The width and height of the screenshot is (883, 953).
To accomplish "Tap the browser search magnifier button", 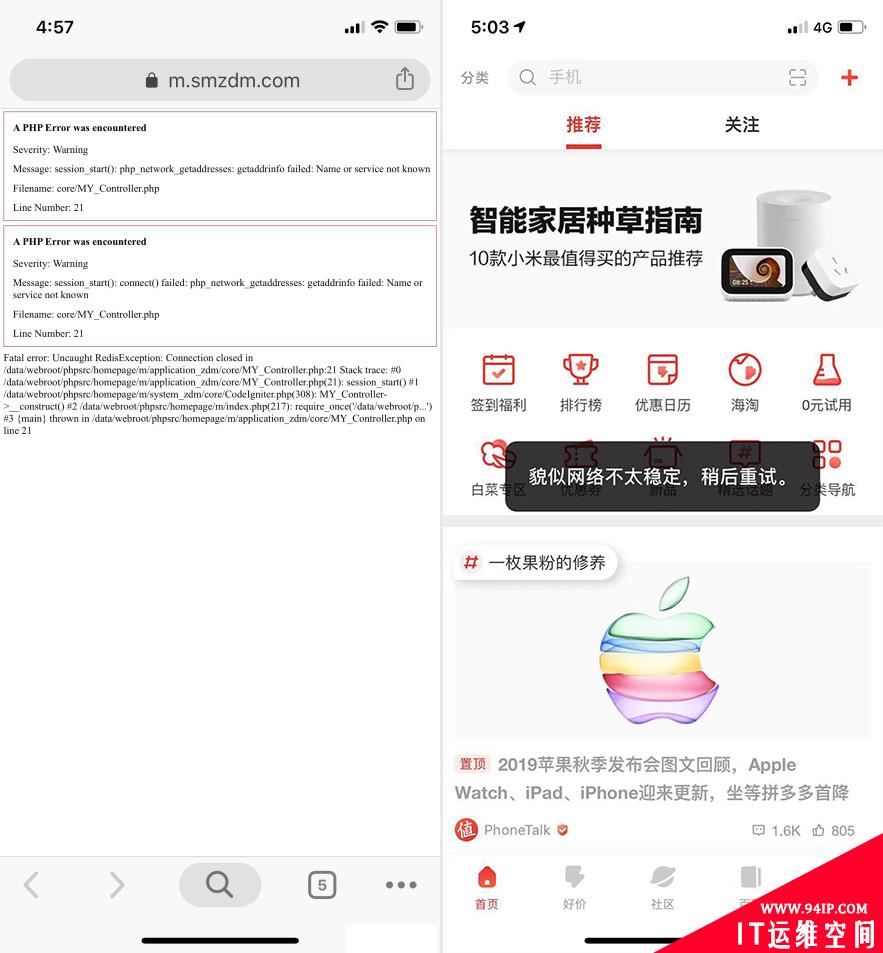I will pos(219,884).
